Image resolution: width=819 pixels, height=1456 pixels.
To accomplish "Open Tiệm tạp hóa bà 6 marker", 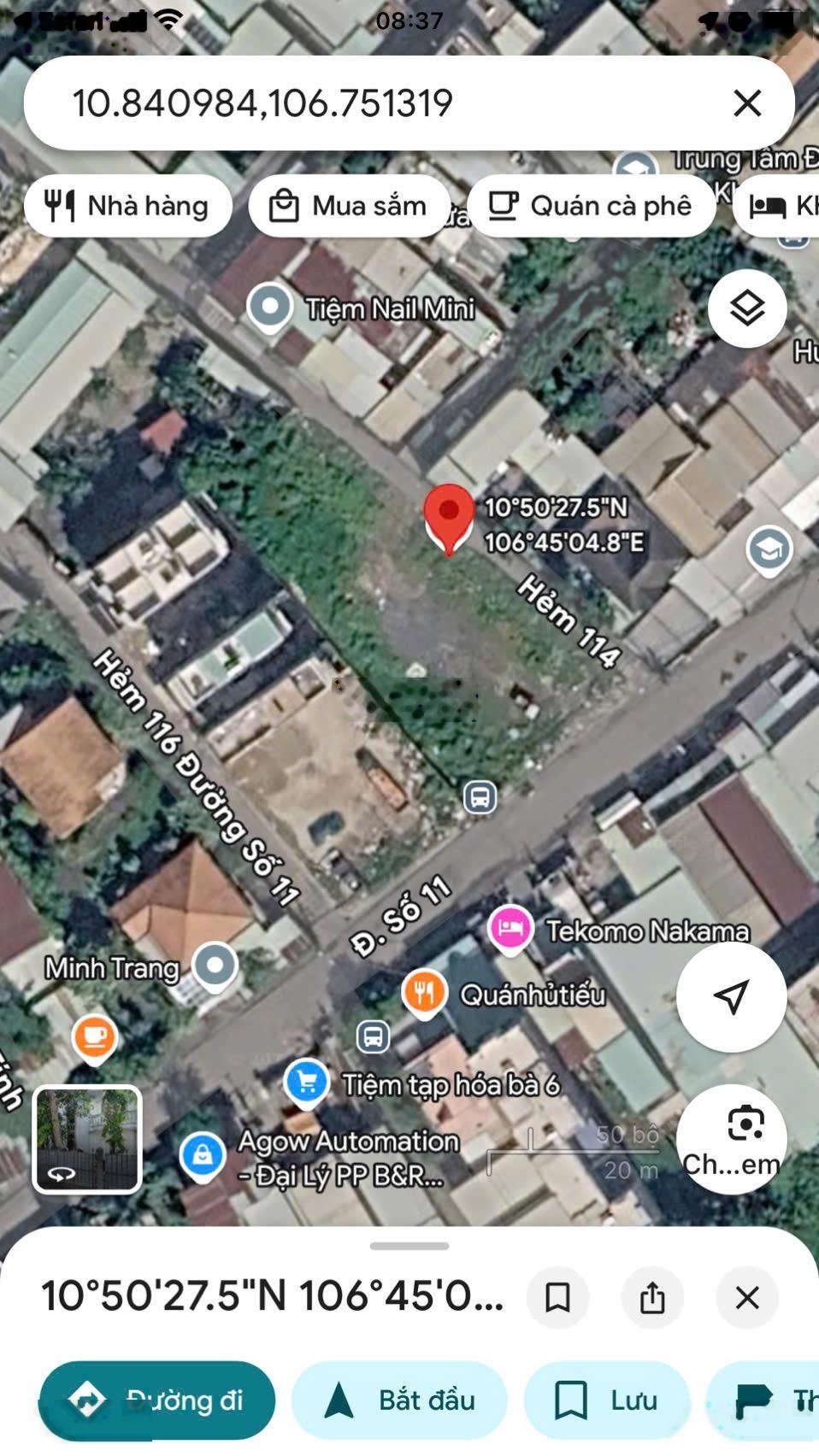I will click(307, 1082).
